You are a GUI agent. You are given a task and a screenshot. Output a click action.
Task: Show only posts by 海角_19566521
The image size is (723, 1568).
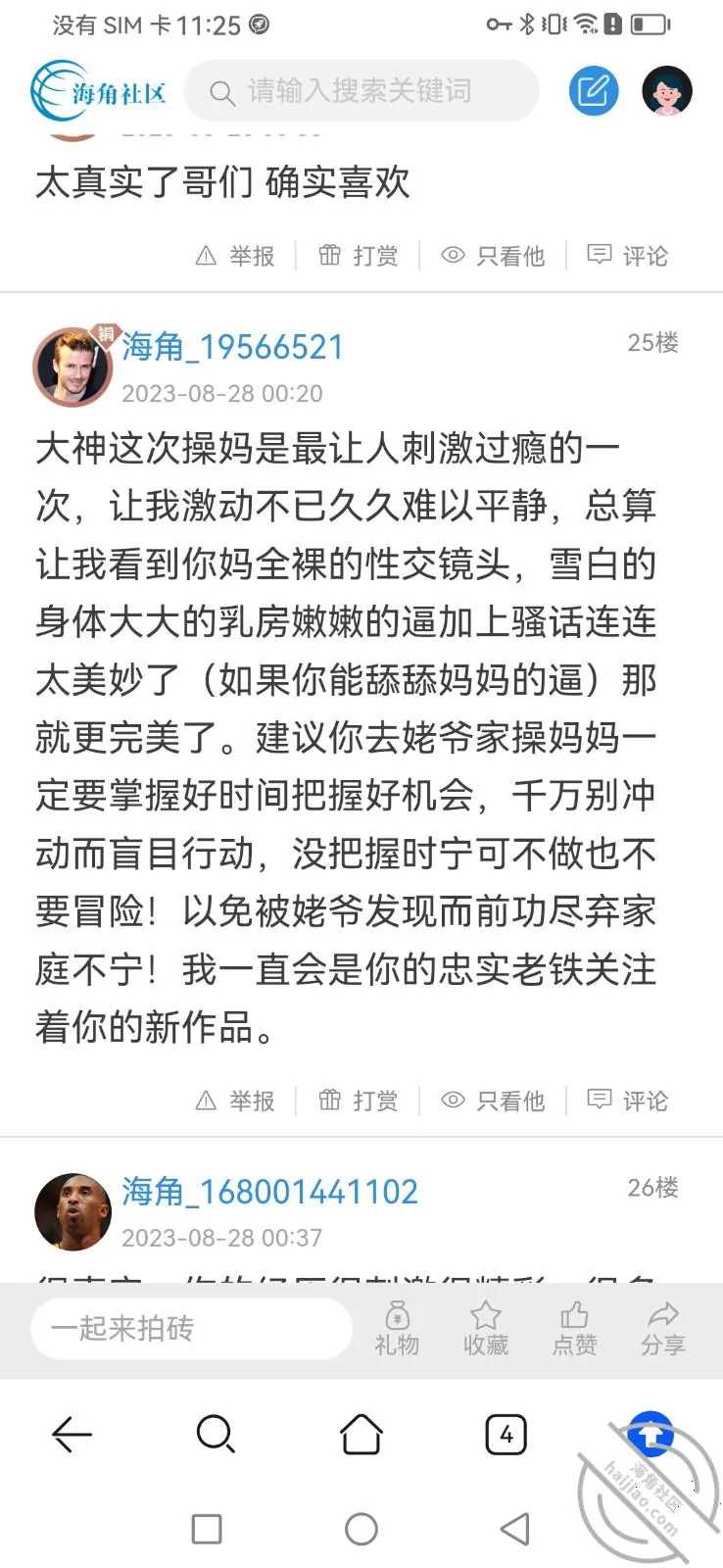coord(493,1101)
